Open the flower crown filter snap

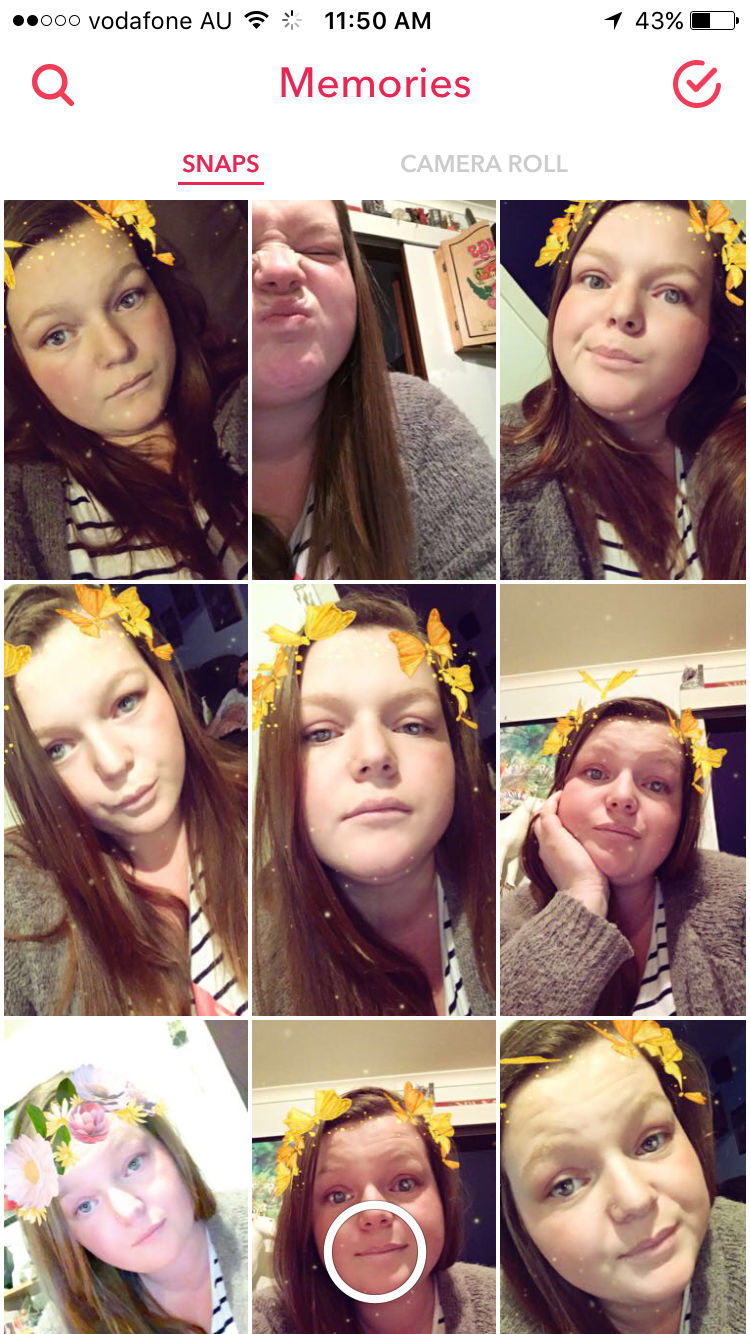pos(125,1176)
